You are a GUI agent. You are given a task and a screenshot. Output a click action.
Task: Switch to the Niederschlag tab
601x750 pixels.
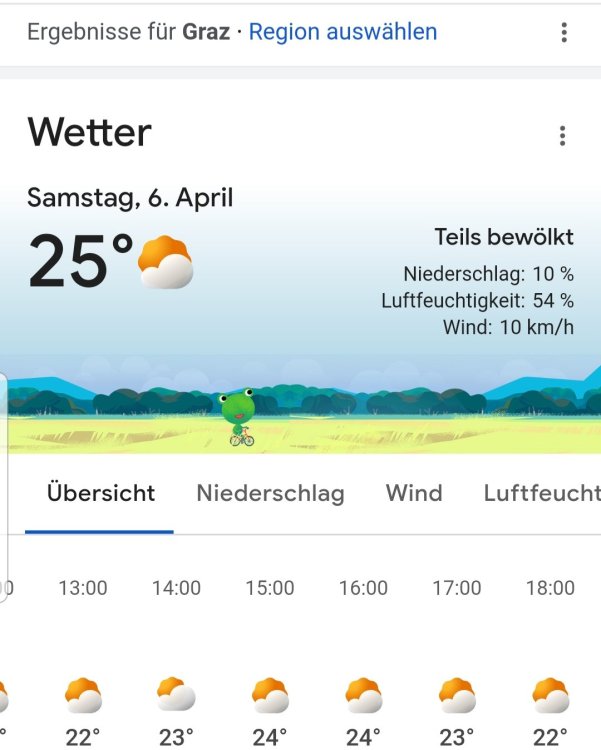tap(270, 493)
